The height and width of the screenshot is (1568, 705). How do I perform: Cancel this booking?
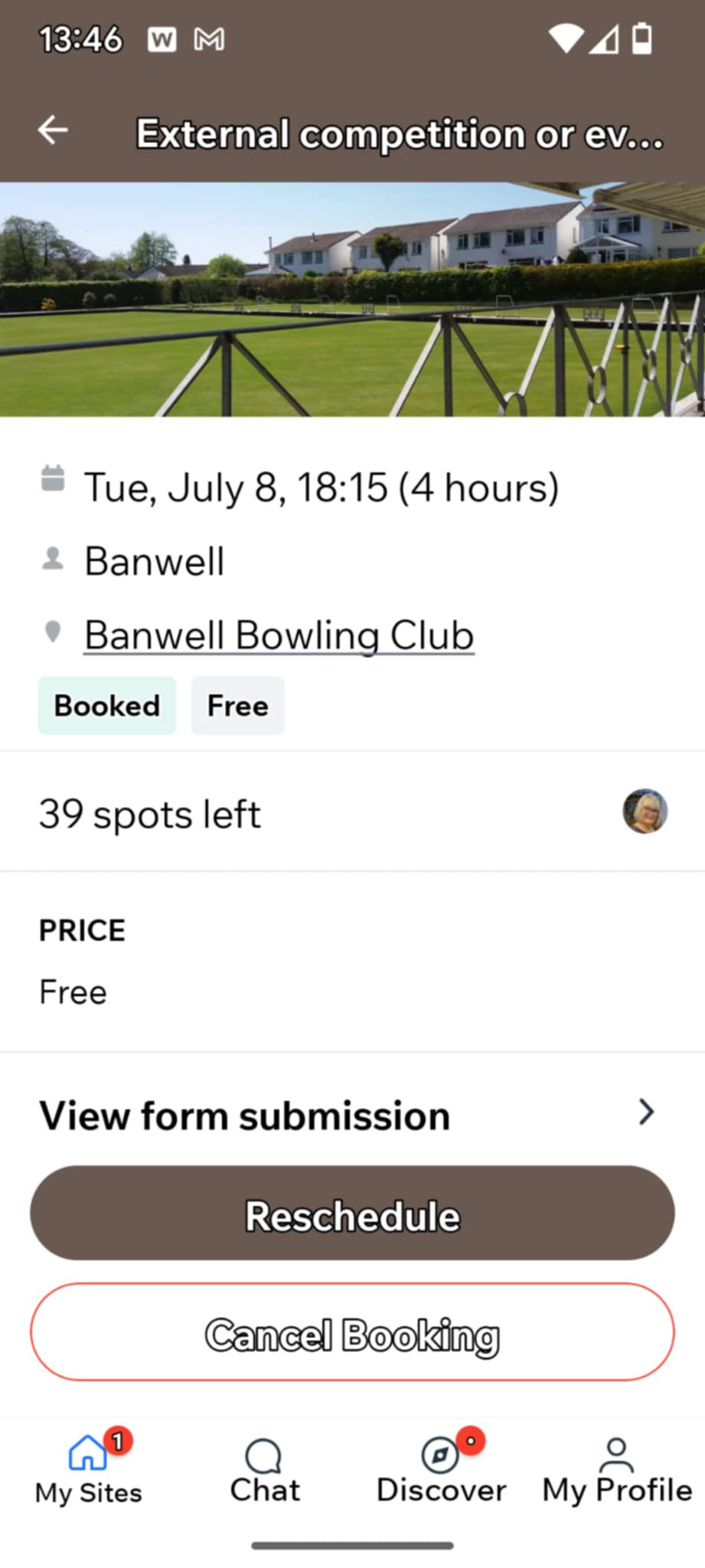coord(352,1332)
